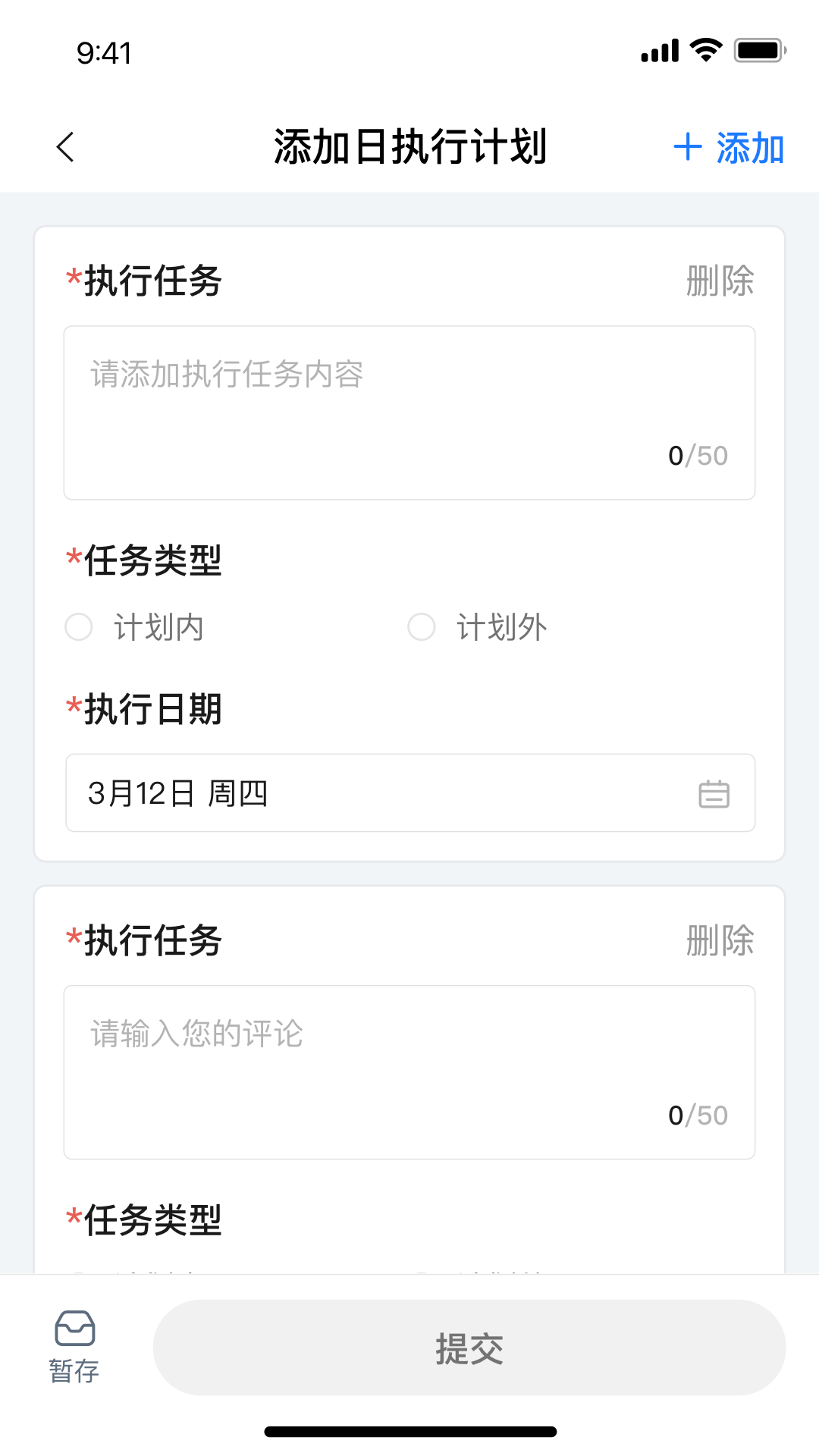Tap the cellular signal bars icon
Image resolution: width=819 pixels, height=1456 pixels.
[x=659, y=50]
